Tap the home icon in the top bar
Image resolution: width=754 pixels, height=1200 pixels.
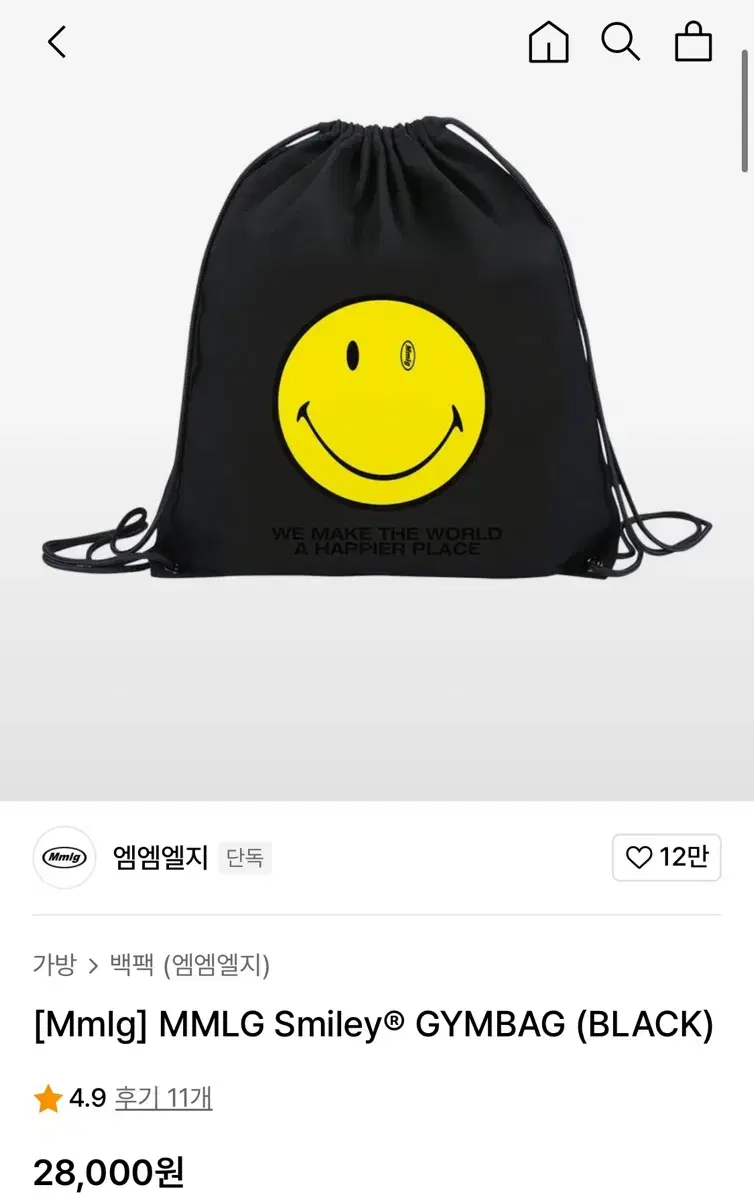click(548, 42)
